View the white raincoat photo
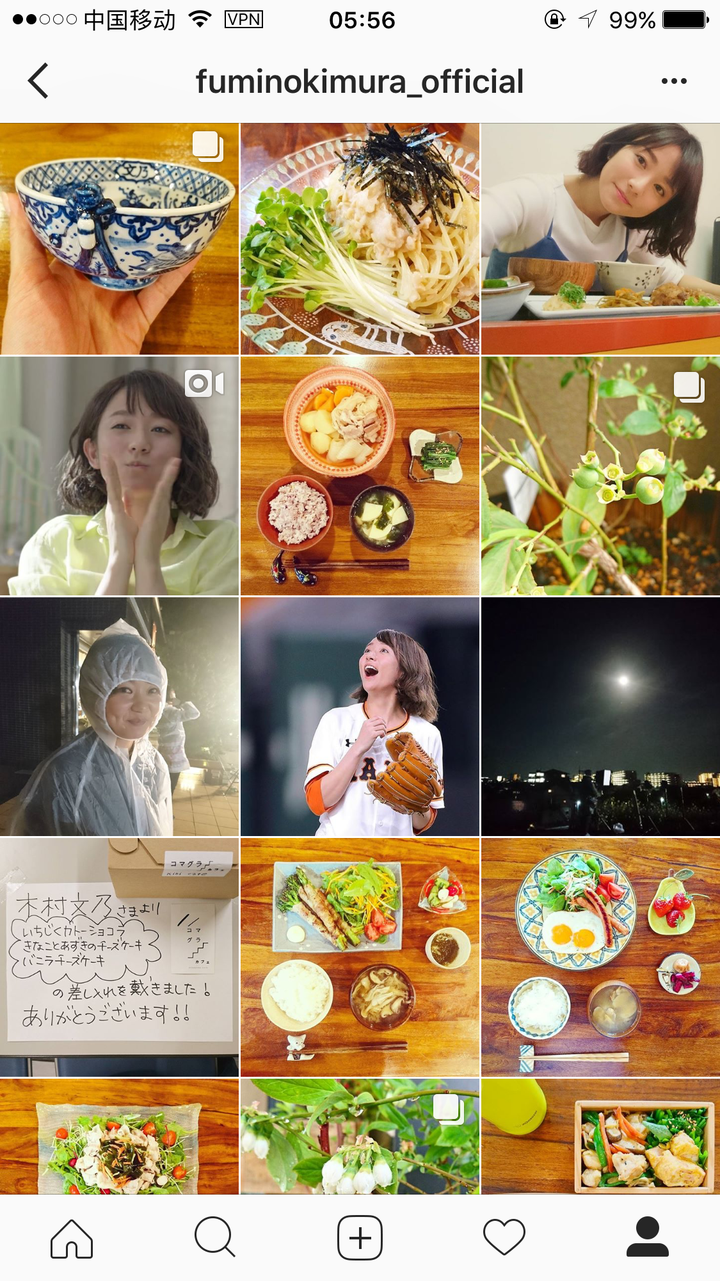Image resolution: width=720 pixels, height=1281 pixels. pyautogui.click(x=119, y=717)
